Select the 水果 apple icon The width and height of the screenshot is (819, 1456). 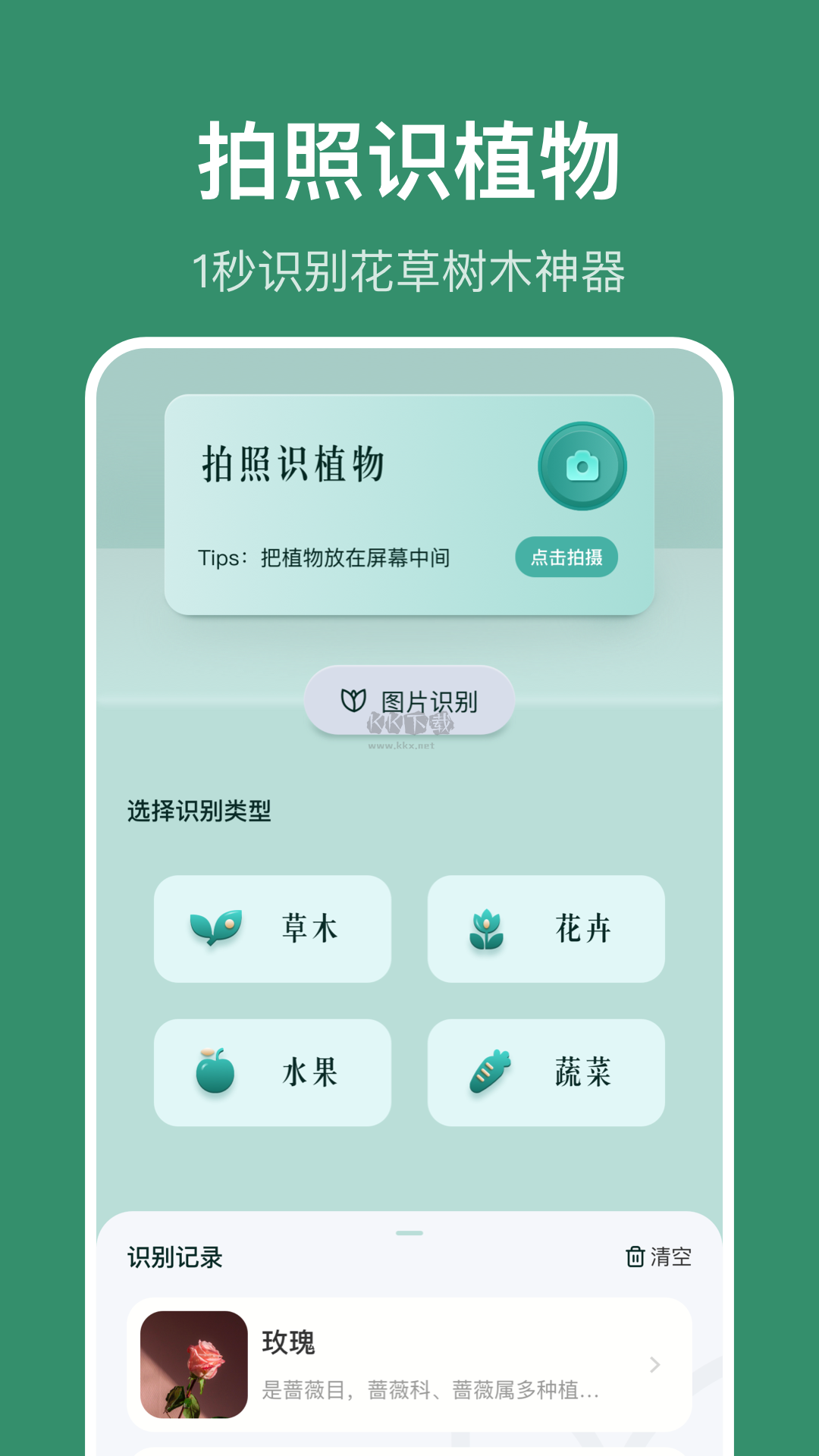pyautogui.click(x=213, y=1072)
